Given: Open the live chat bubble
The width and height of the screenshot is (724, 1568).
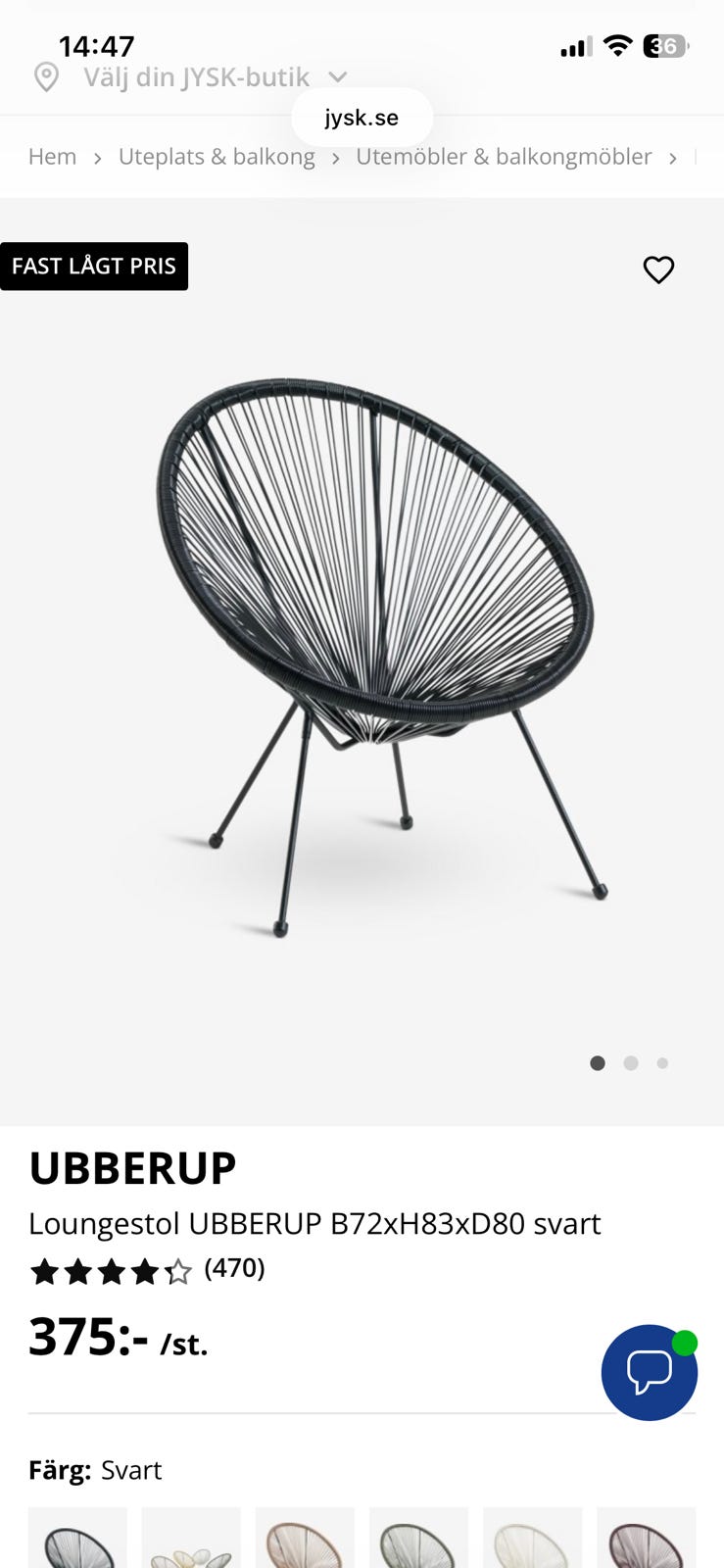Looking at the screenshot, I should pyautogui.click(x=649, y=1372).
